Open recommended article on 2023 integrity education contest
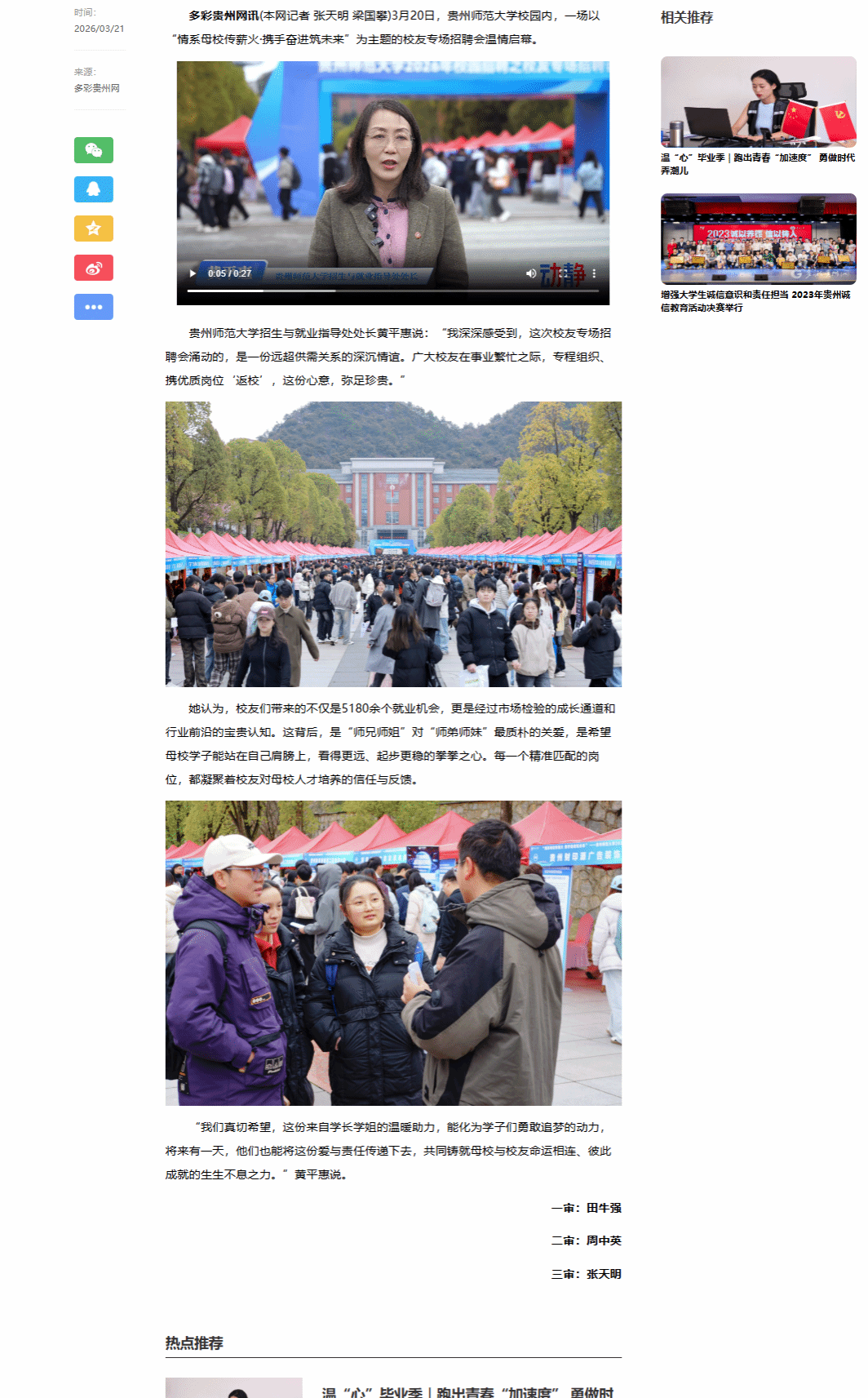 [757, 300]
